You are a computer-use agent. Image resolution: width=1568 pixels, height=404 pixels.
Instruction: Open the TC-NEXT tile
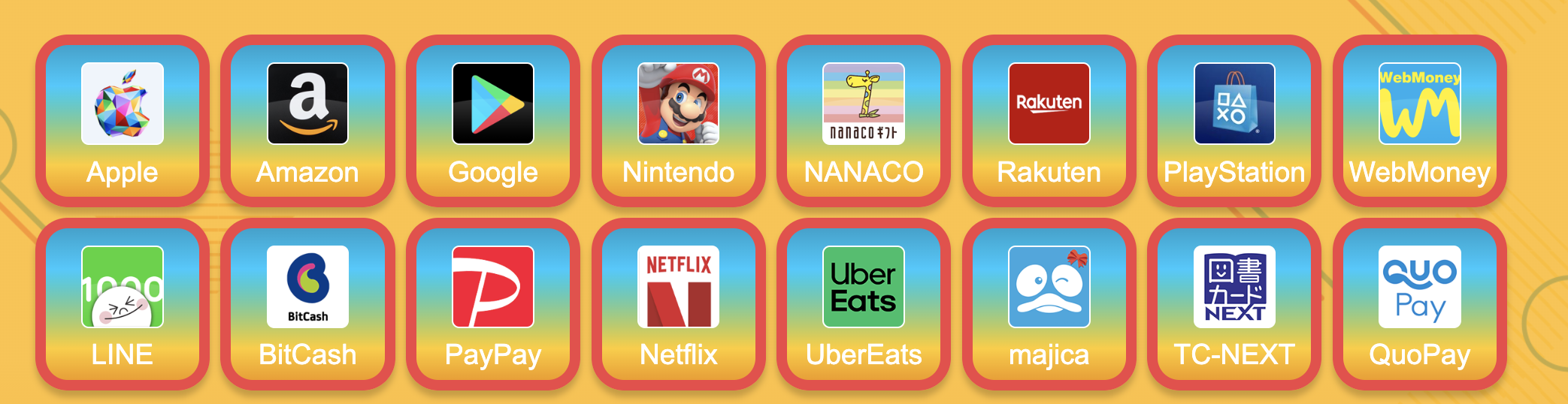(x=1234, y=303)
